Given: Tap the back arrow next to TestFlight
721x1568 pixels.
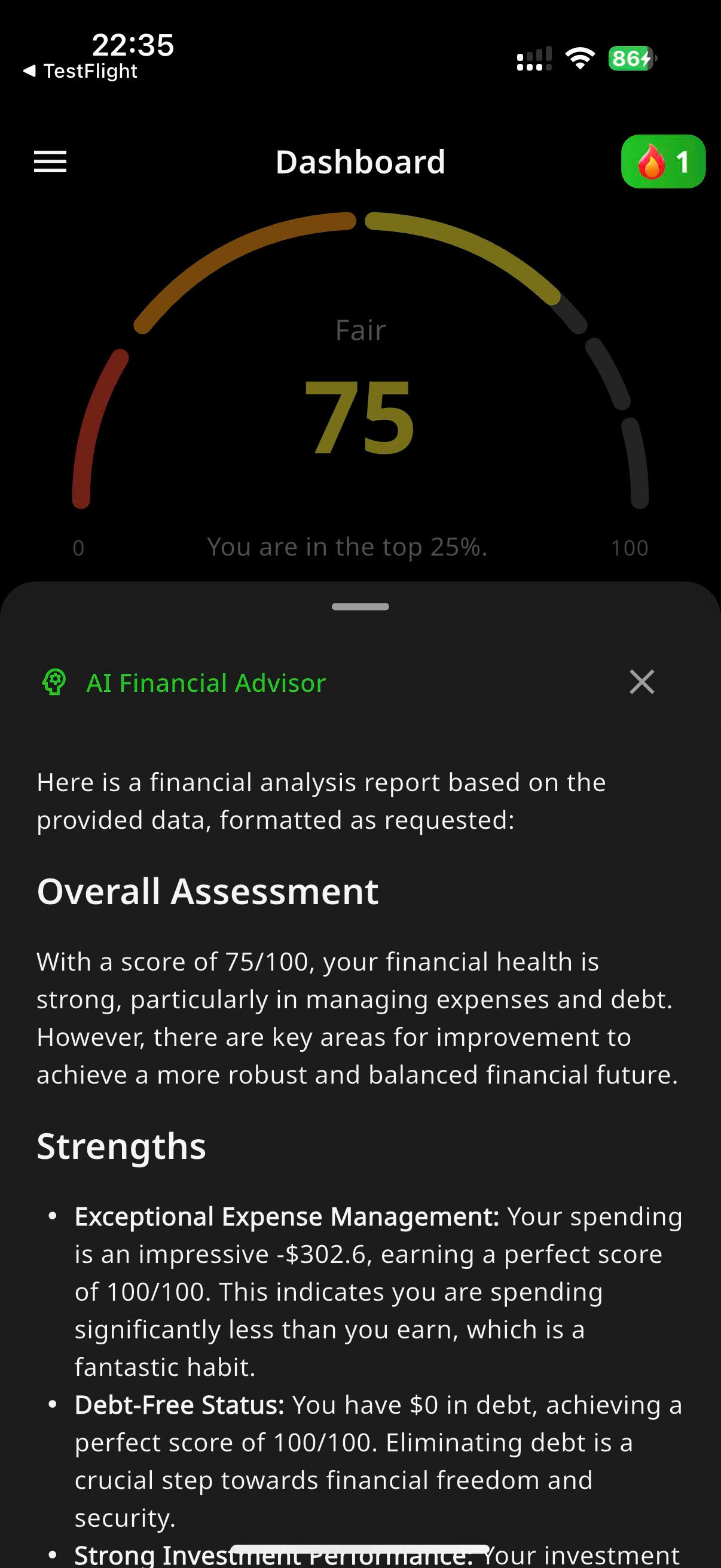Looking at the screenshot, I should 29,71.
